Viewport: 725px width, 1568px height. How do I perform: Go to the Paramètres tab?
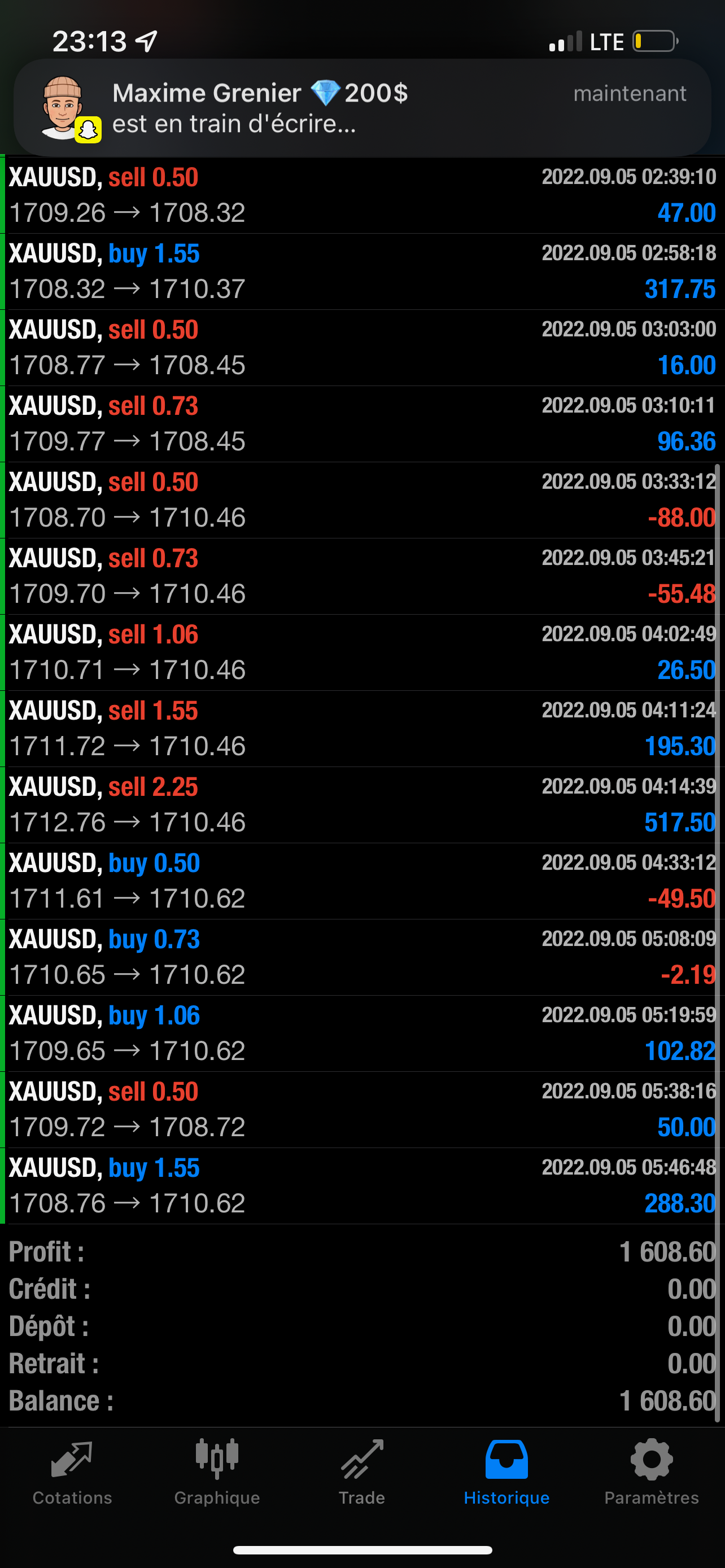pos(652,1473)
